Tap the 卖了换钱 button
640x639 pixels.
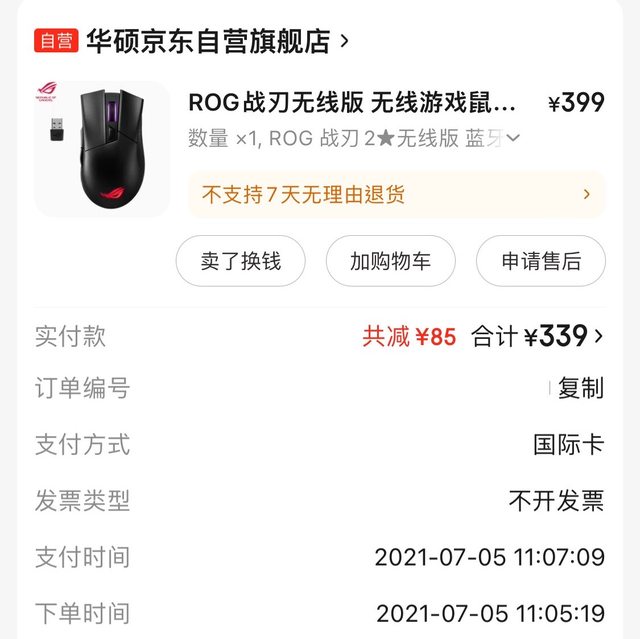(240, 262)
